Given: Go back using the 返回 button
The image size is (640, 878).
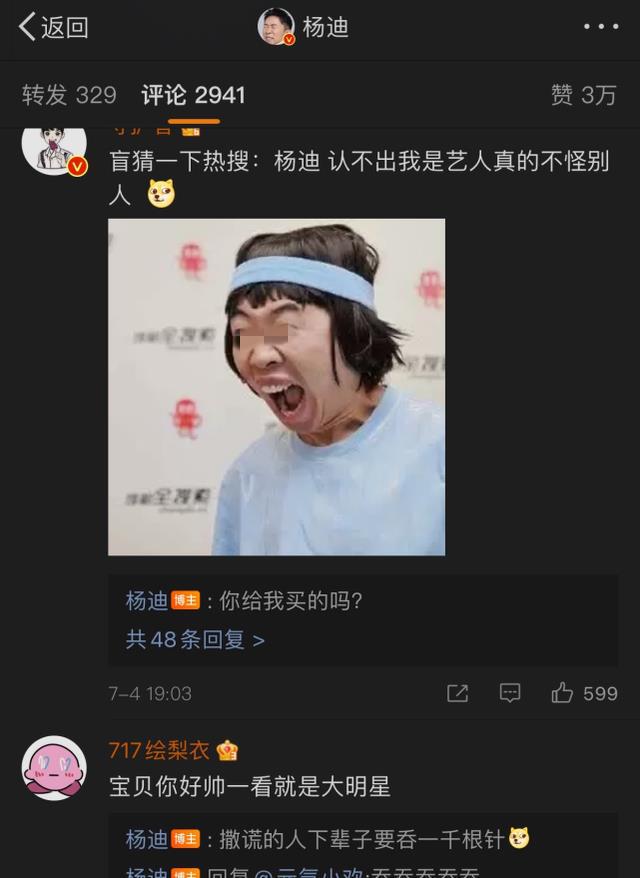Looking at the screenshot, I should point(54,27).
